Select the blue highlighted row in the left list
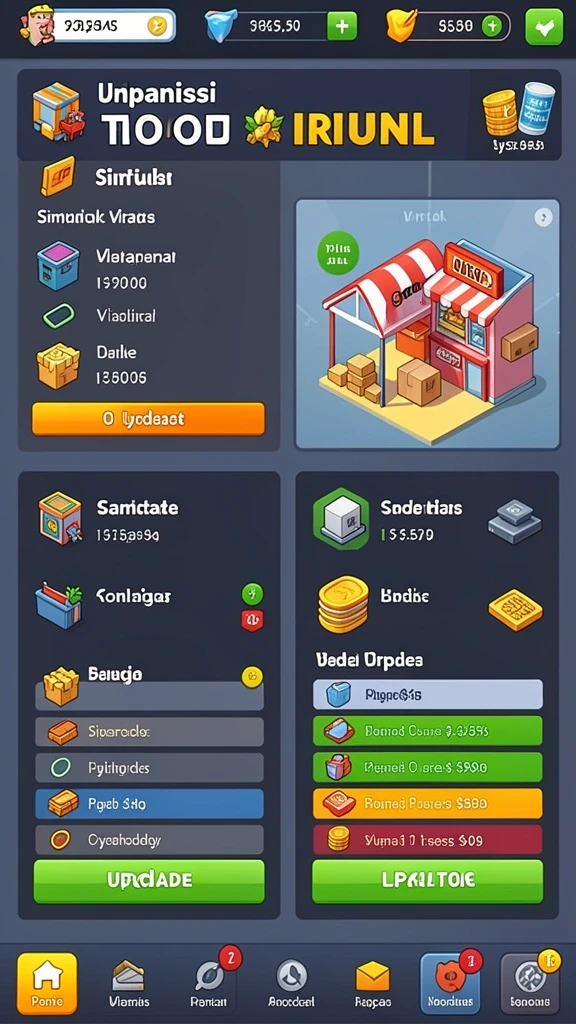Image resolution: width=576 pixels, height=1024 pixels. (x=149, y=803)
